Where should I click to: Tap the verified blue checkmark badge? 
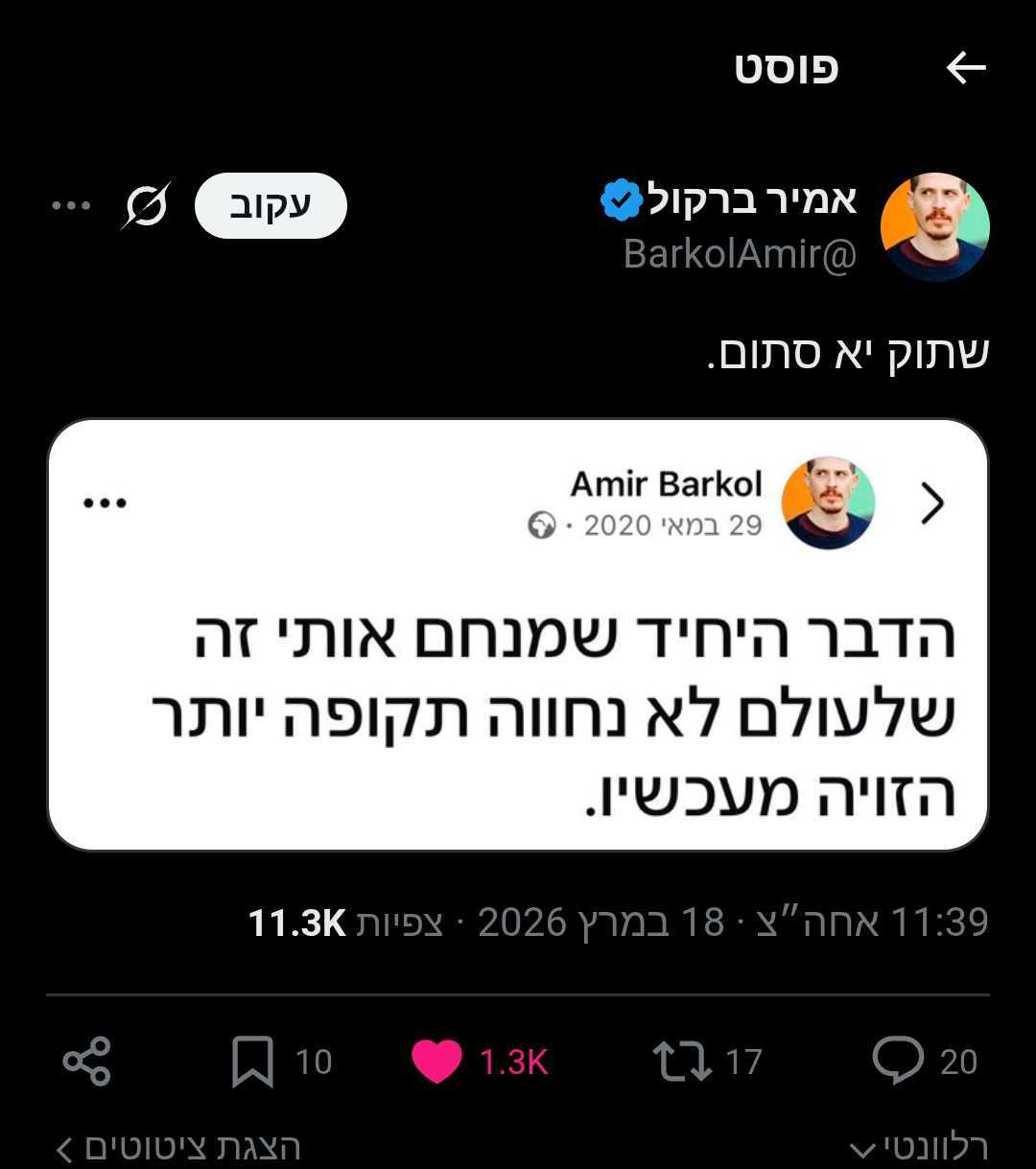[x=619, y=199]
